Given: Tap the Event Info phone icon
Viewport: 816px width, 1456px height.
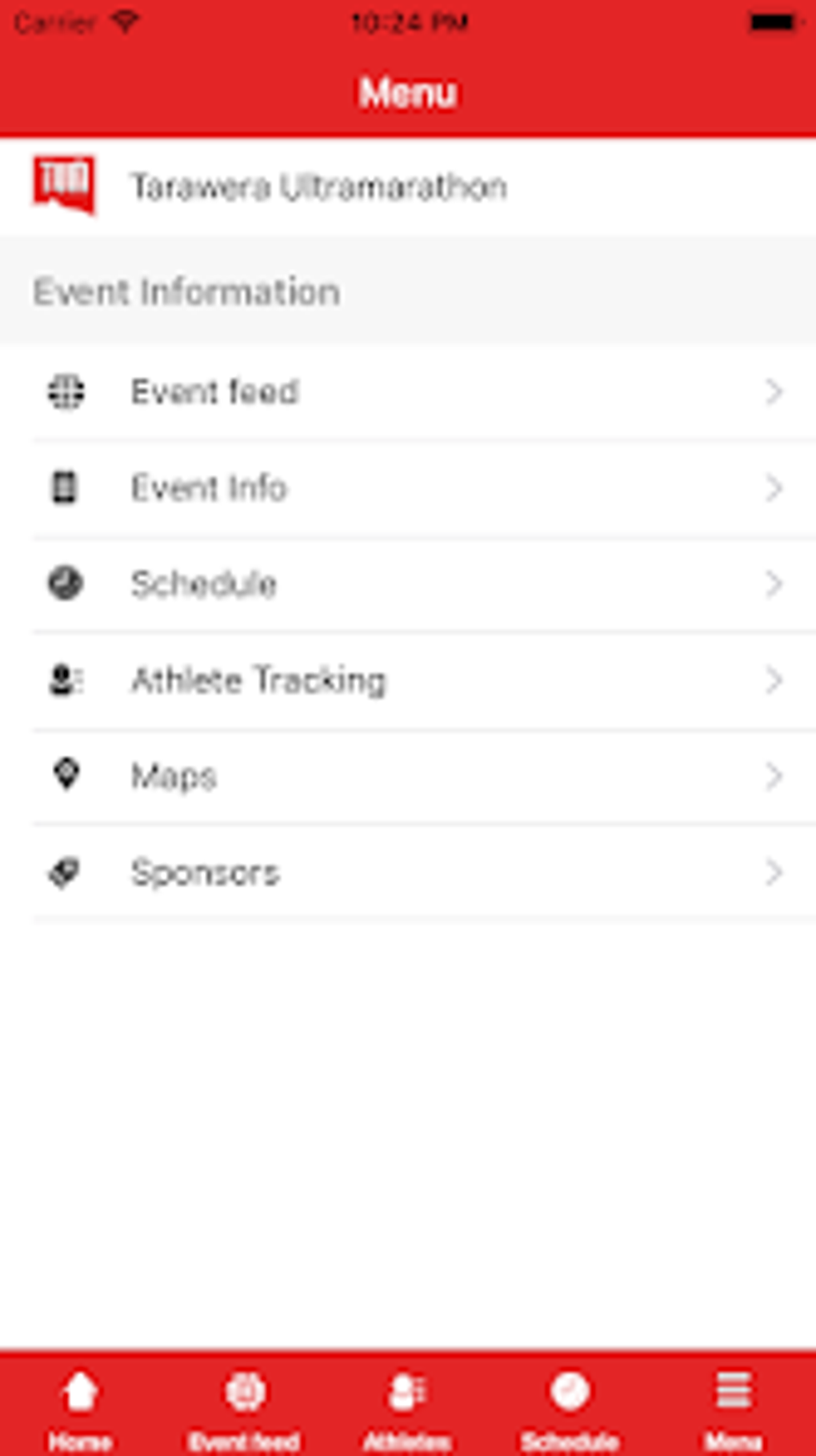Looking at the screenshot, I should click(65, 487).
